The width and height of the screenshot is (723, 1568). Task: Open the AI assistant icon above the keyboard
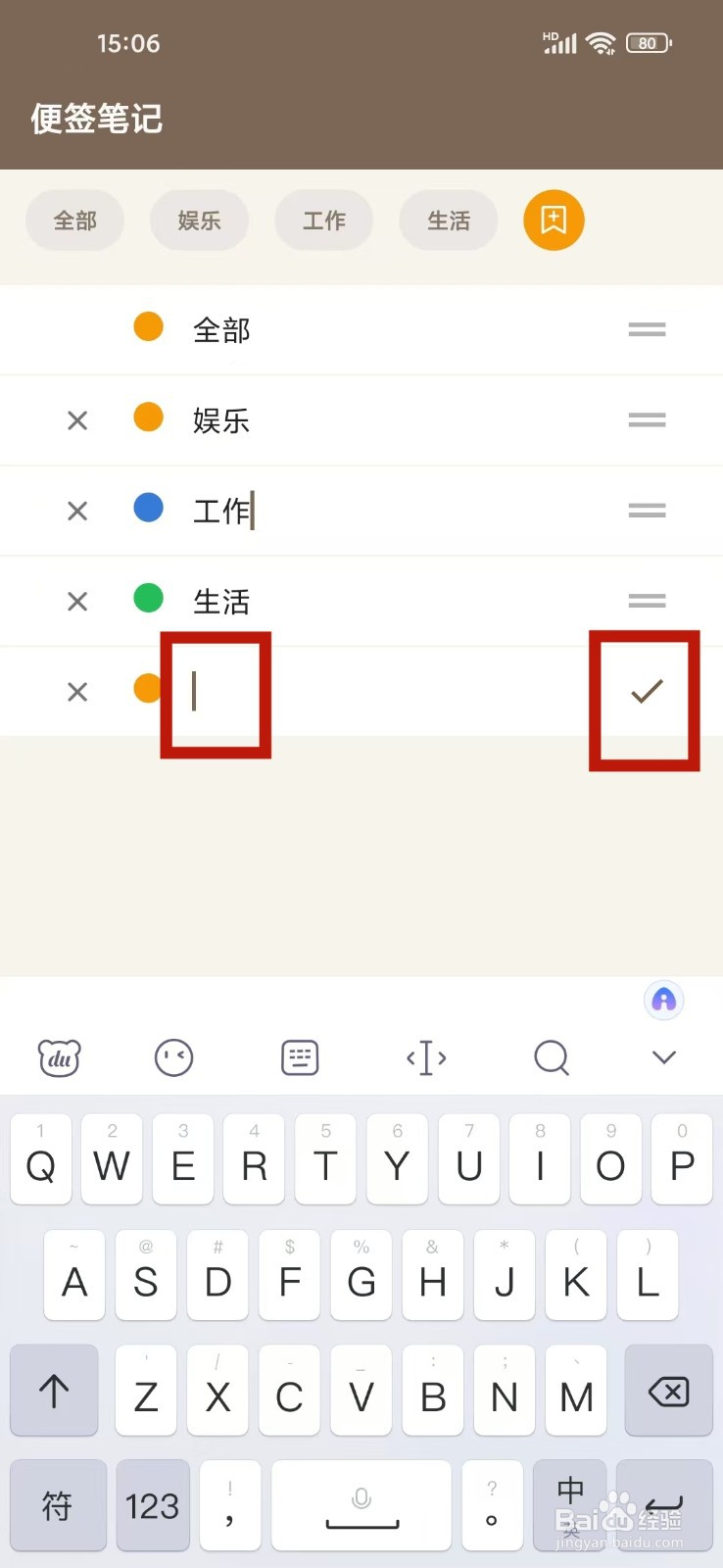click(x=663, y=1001)
